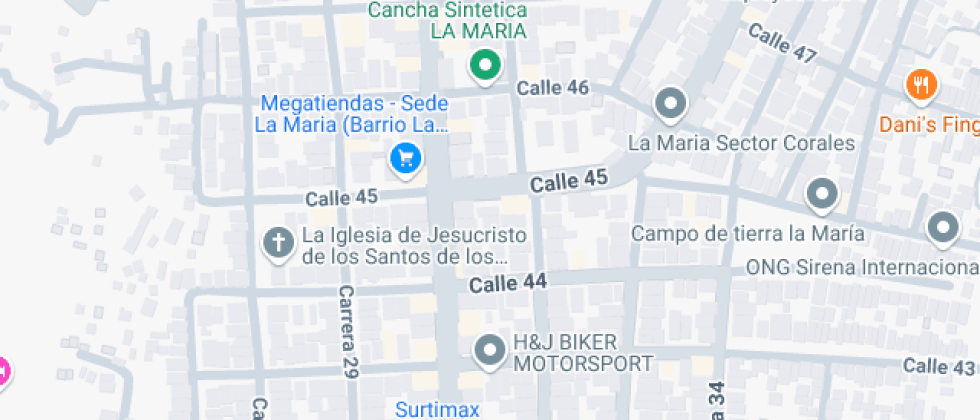This screenshot has height=420, width=980.
Task: Open the Surtimax place label
Action: click(x=437, y=409)
